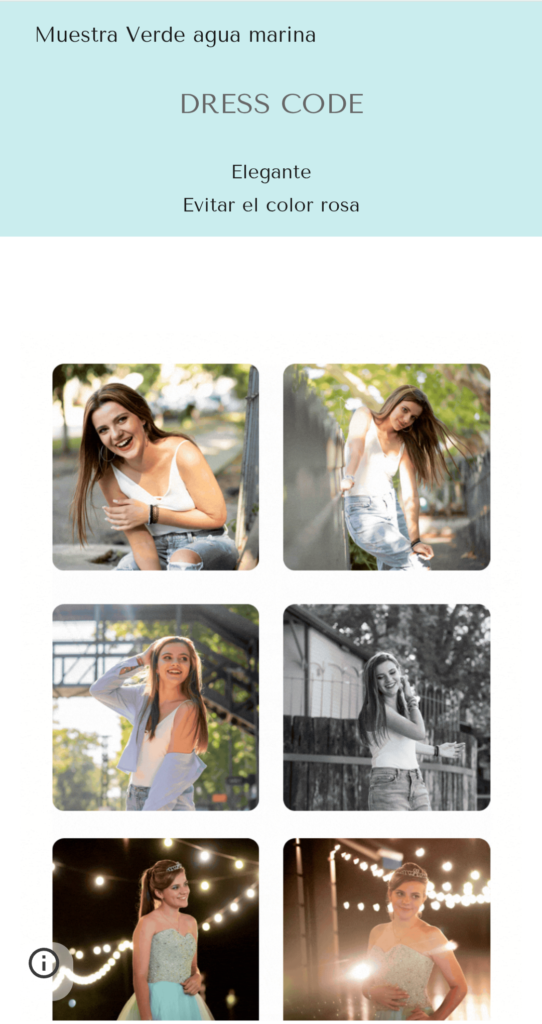Open the photo with the light blue jacket

[155, 707]
